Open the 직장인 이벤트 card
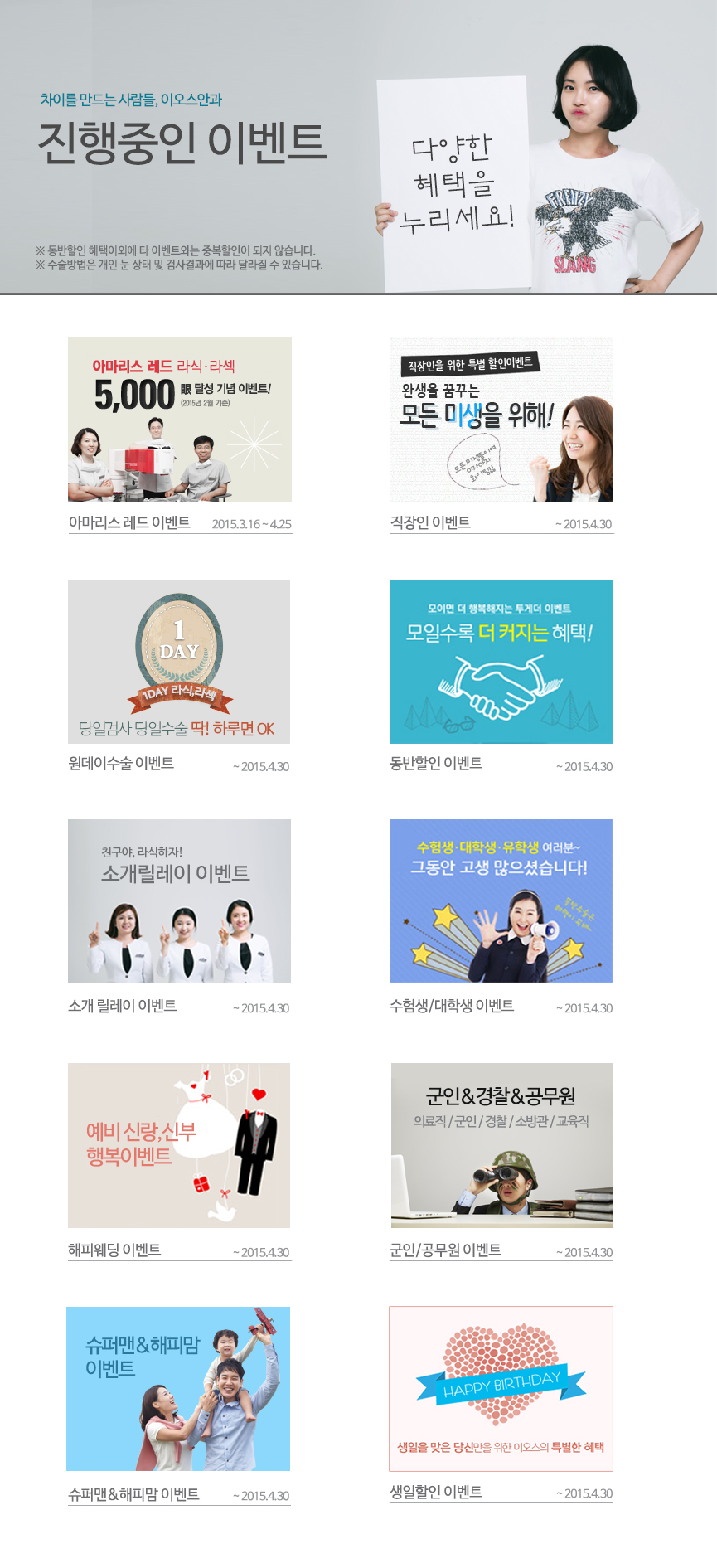 pos(501,420)
